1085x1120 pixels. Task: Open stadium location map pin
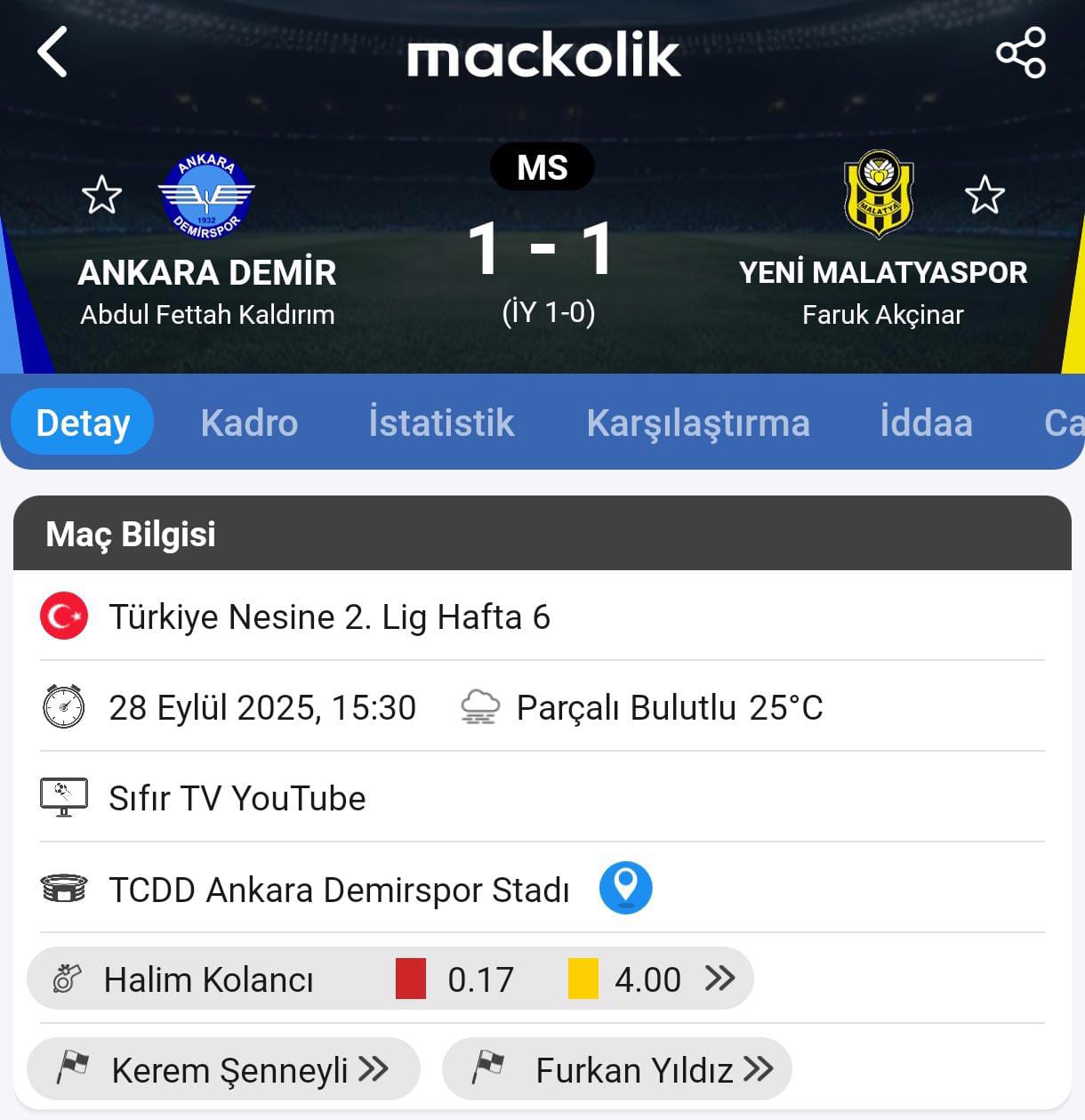[x=625, y=888]
